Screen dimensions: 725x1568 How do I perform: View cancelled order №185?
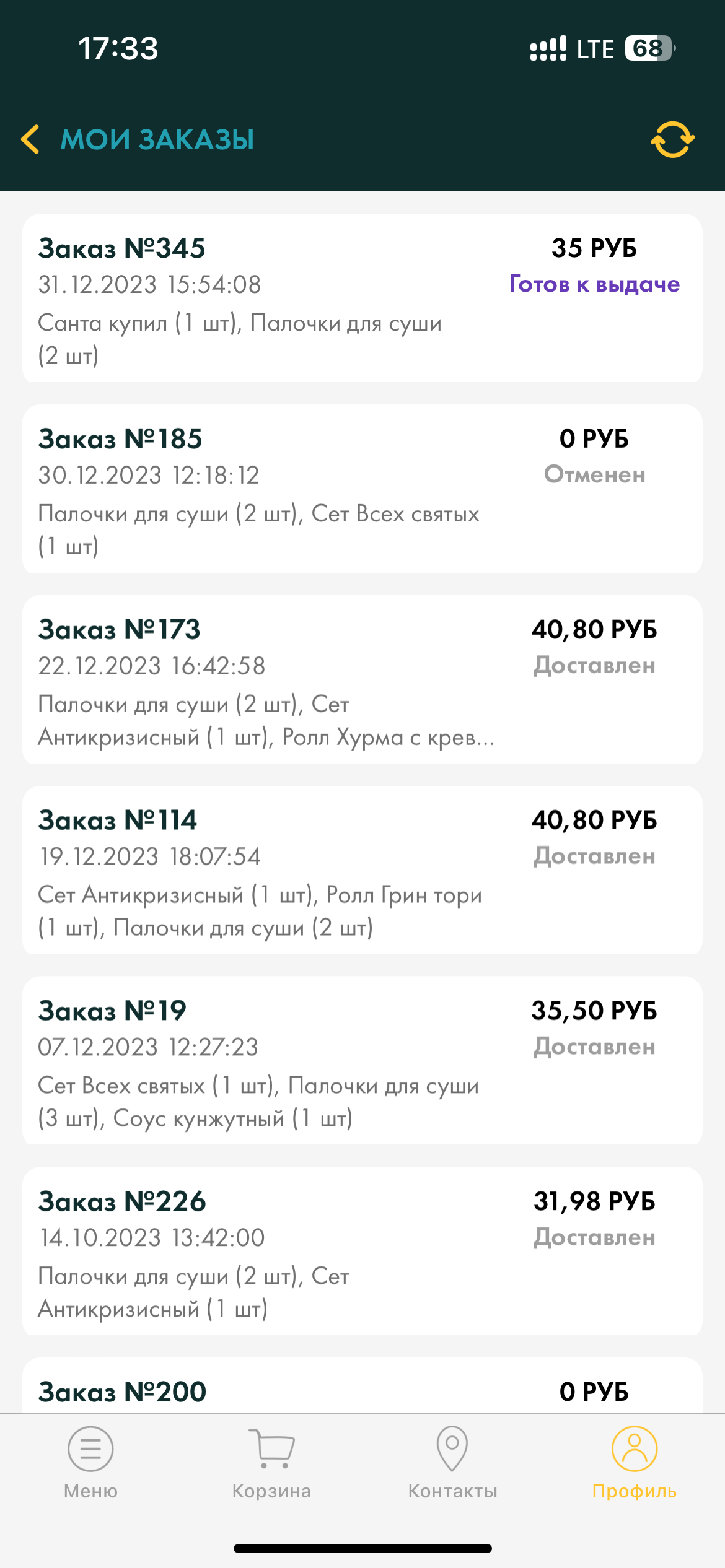coord(362,489)
